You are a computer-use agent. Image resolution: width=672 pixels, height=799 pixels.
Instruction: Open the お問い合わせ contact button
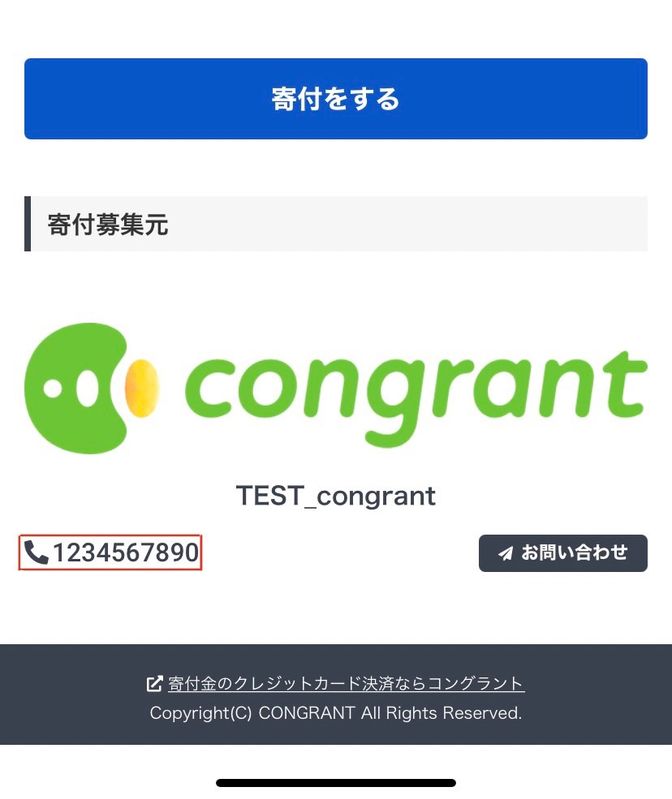[563, 553]
